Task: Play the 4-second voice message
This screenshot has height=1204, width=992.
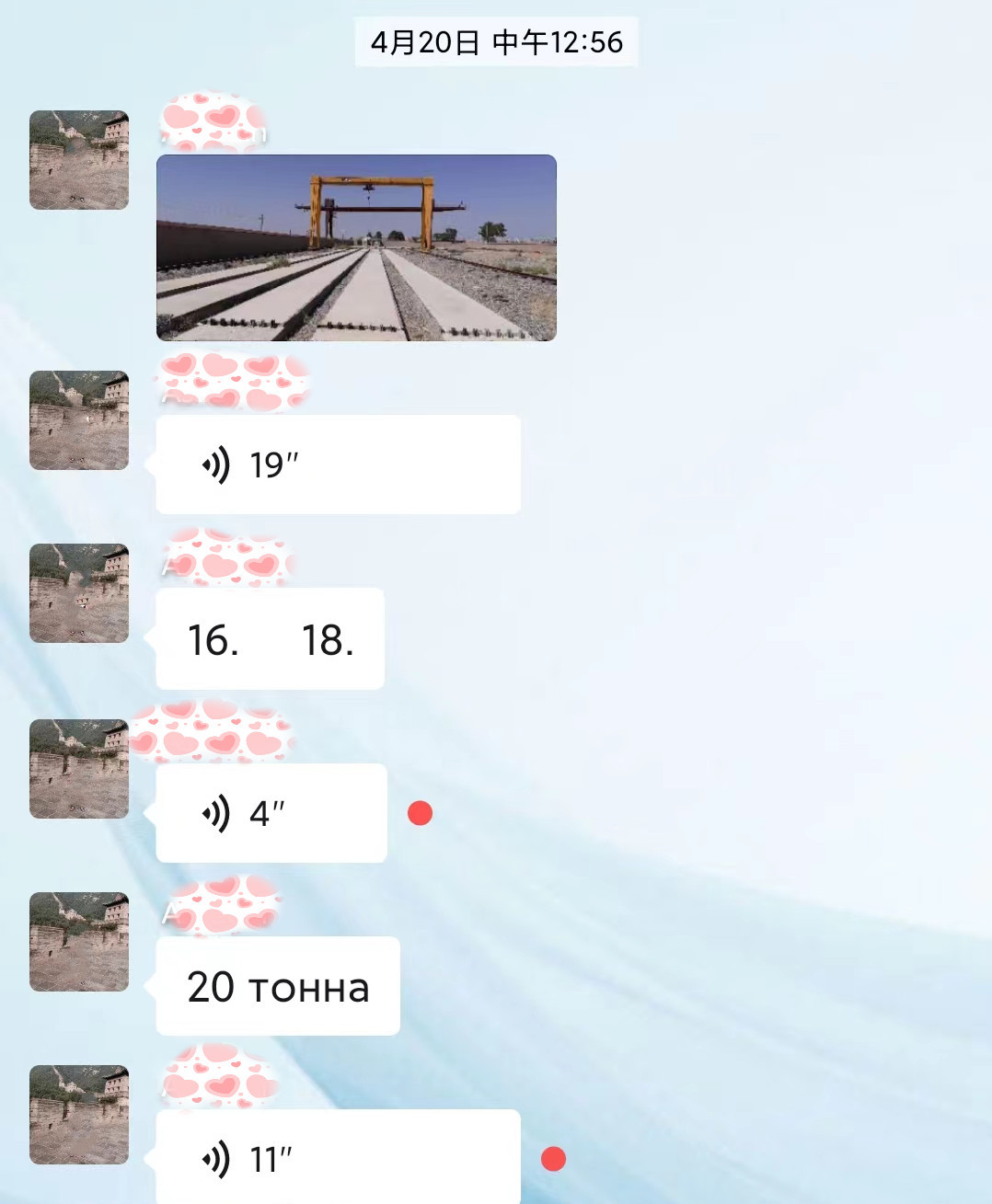Action: 271,813
